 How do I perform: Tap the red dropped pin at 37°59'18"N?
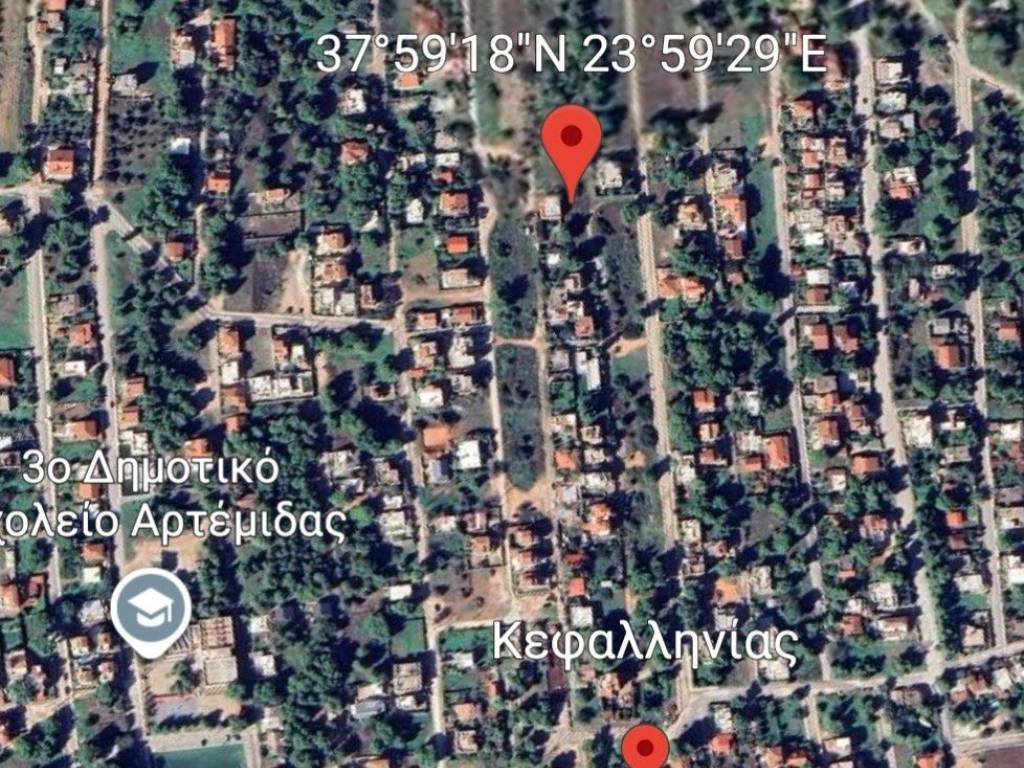click(571, 141)
